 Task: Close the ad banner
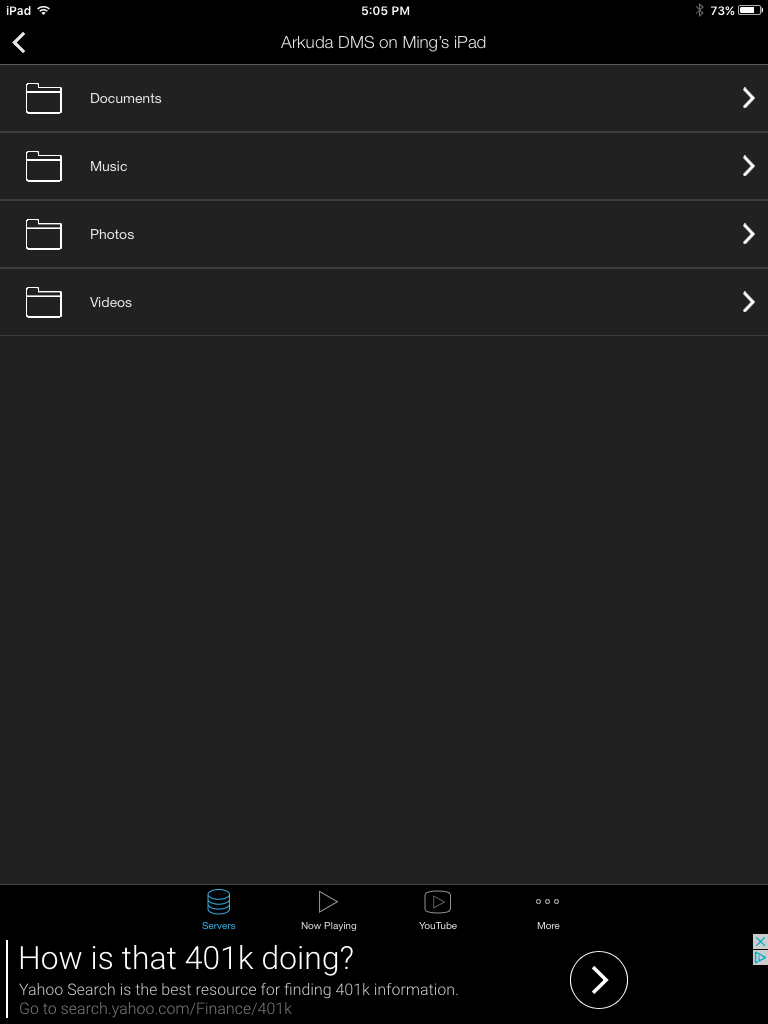(760, 941)
